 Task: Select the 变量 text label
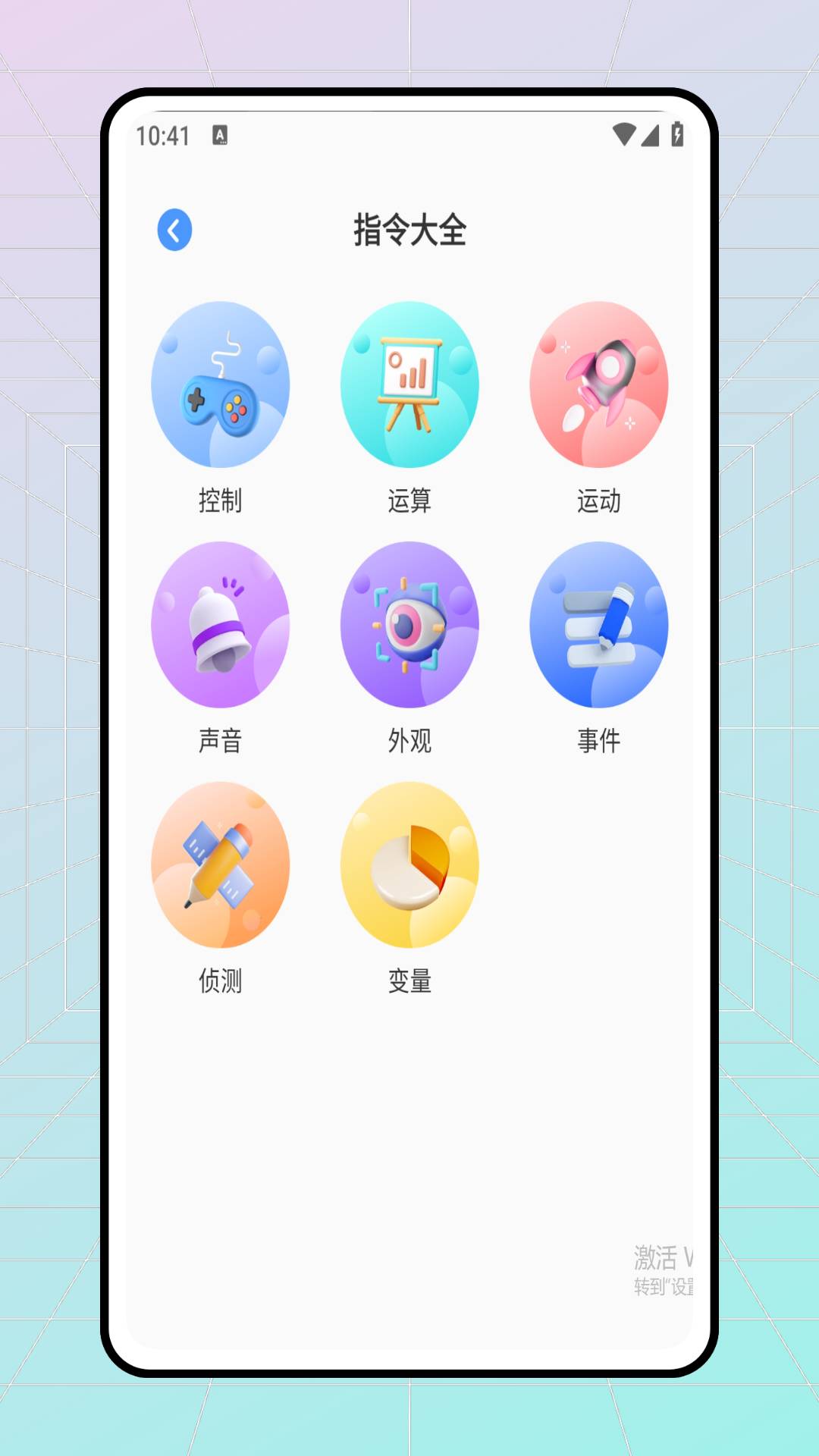click(409, 980)
